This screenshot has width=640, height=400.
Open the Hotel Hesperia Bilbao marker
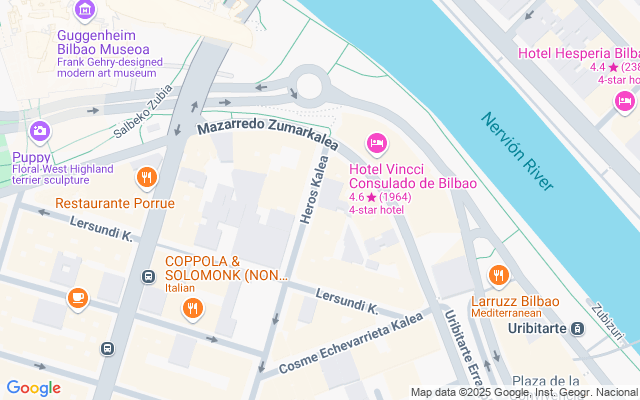(x=625, y=100)
